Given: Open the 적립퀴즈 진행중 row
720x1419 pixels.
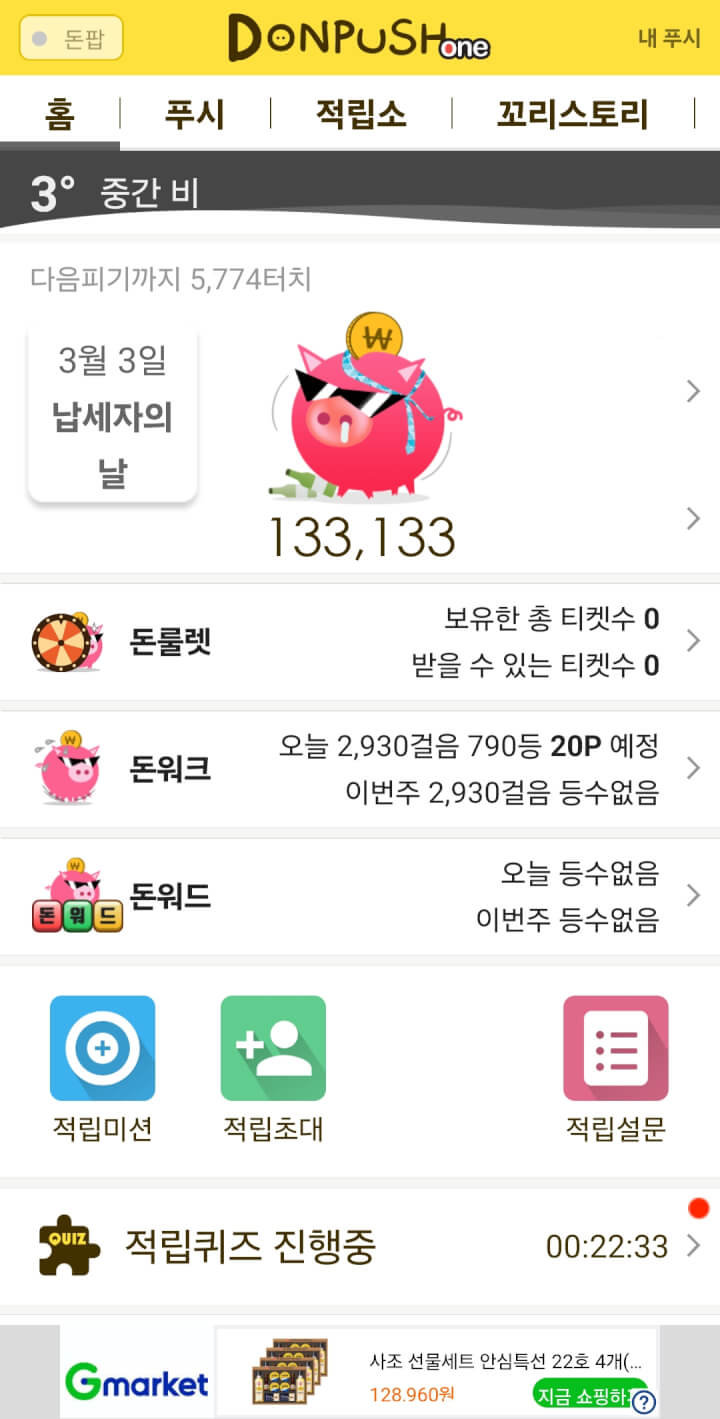Looking at the screenshot, I should pyautogui.click(x=360, y=1246).
